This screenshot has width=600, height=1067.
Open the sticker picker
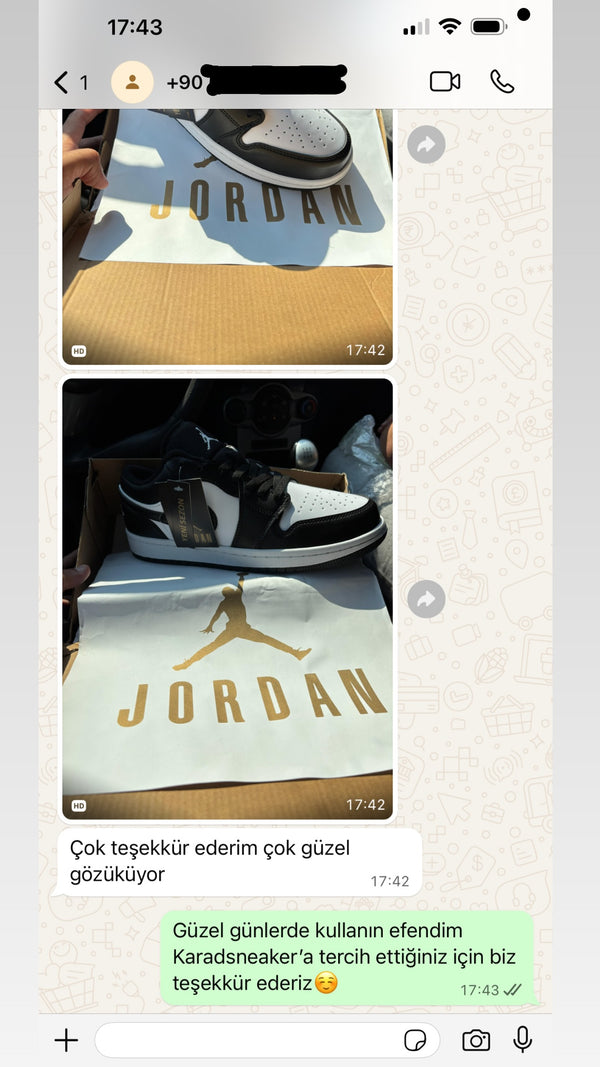(x=414, y=1041)
